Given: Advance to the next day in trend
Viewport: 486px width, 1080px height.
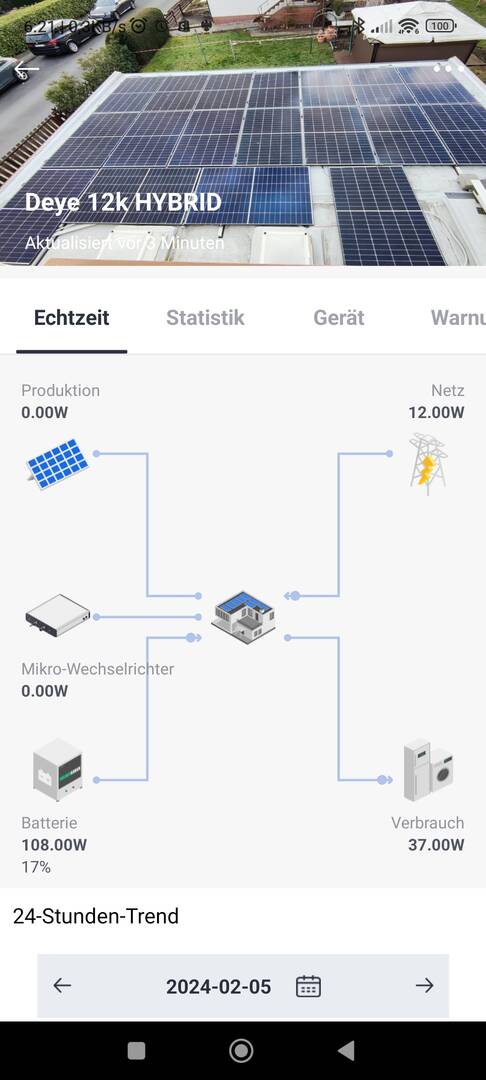Looking at the screenshot, I should click(425, 986).
